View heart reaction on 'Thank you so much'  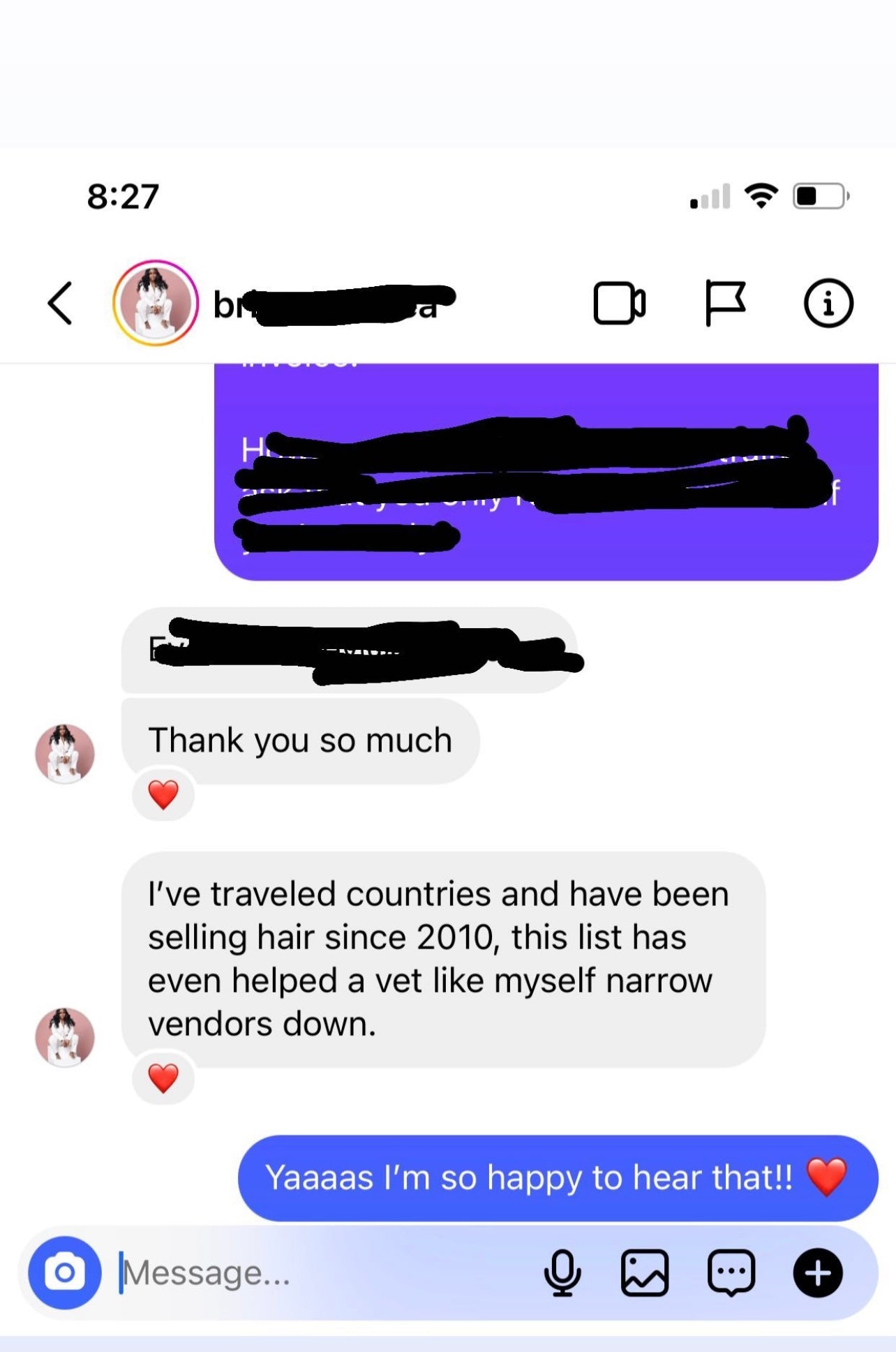coord(163,794)
